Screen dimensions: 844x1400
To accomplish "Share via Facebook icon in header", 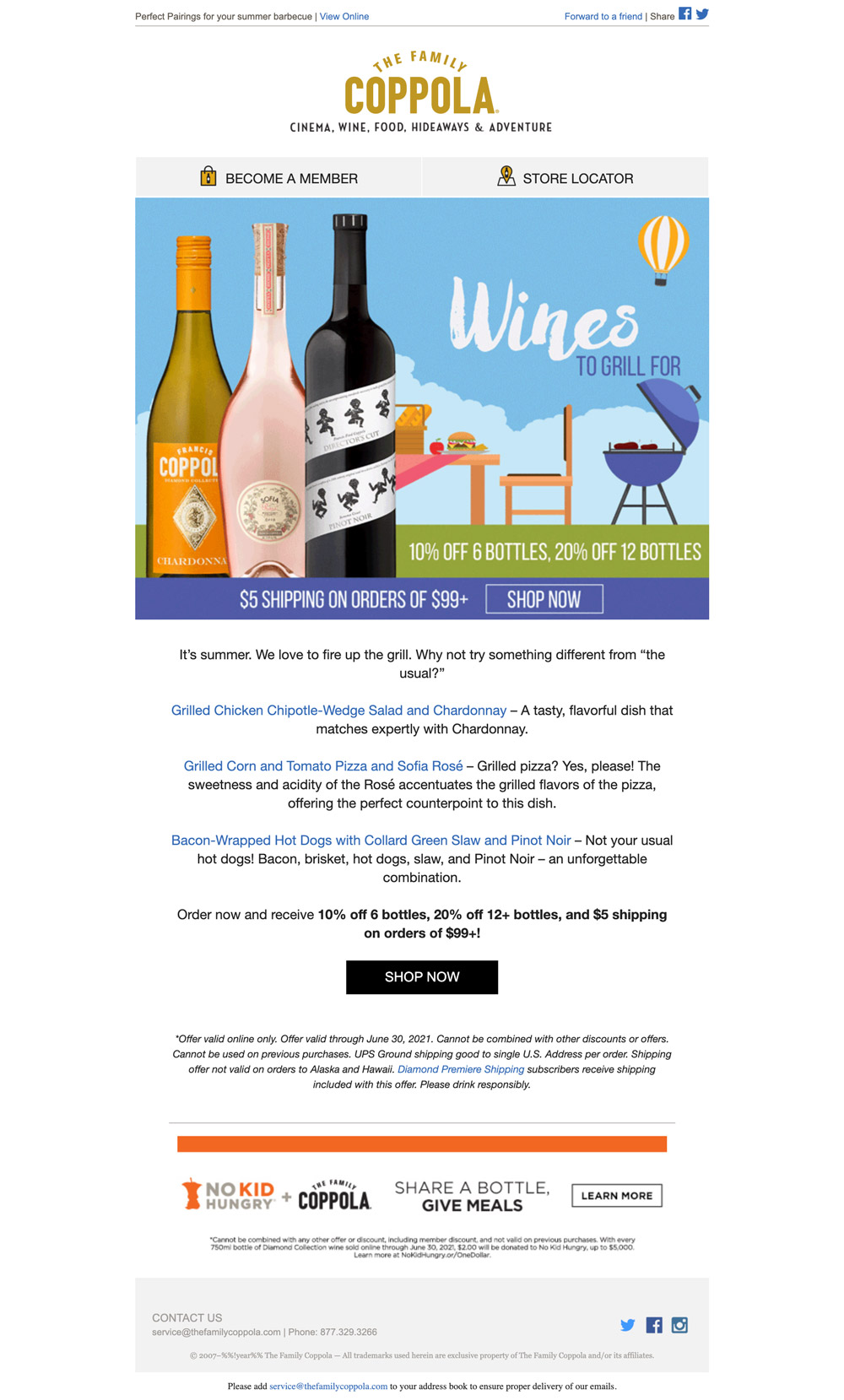I will point(684,14).
